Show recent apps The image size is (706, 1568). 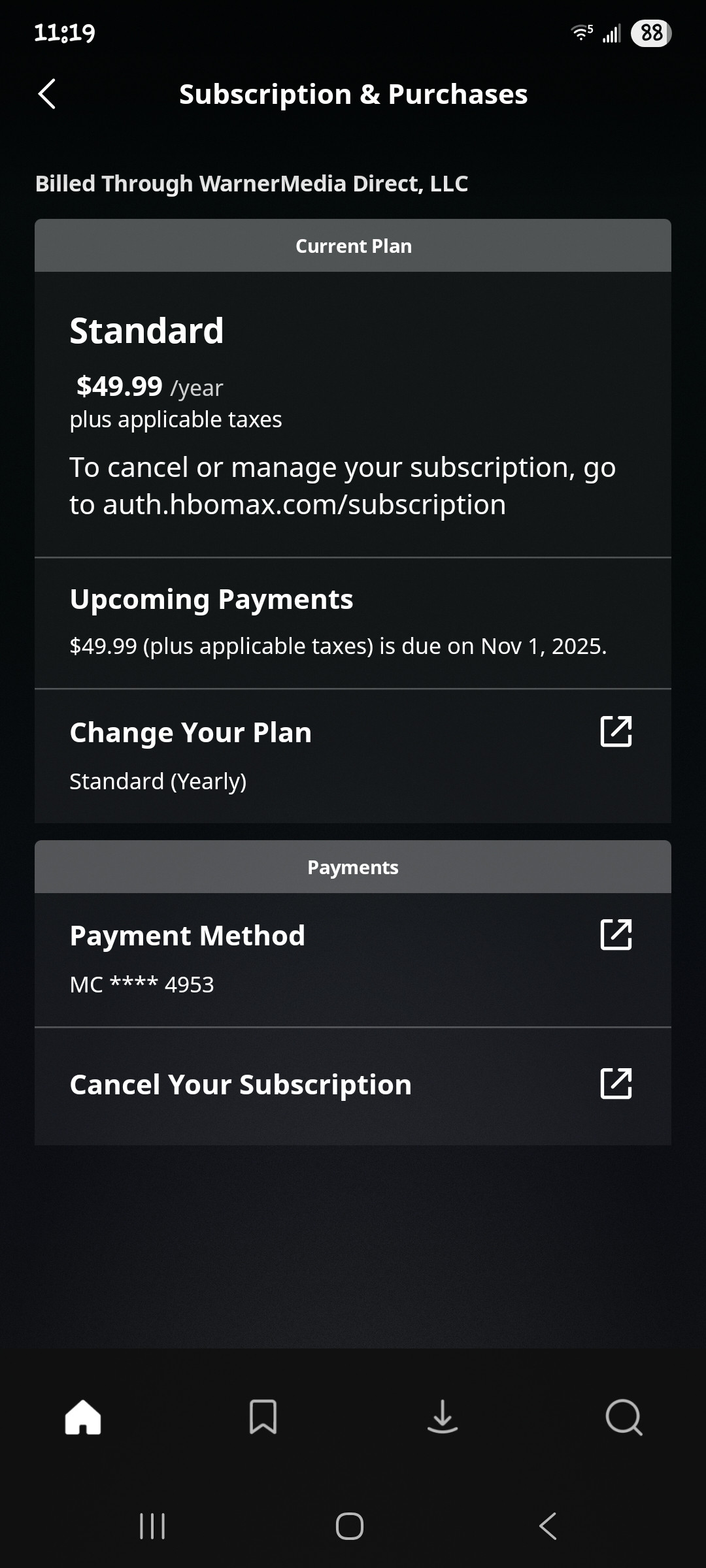152,1526
